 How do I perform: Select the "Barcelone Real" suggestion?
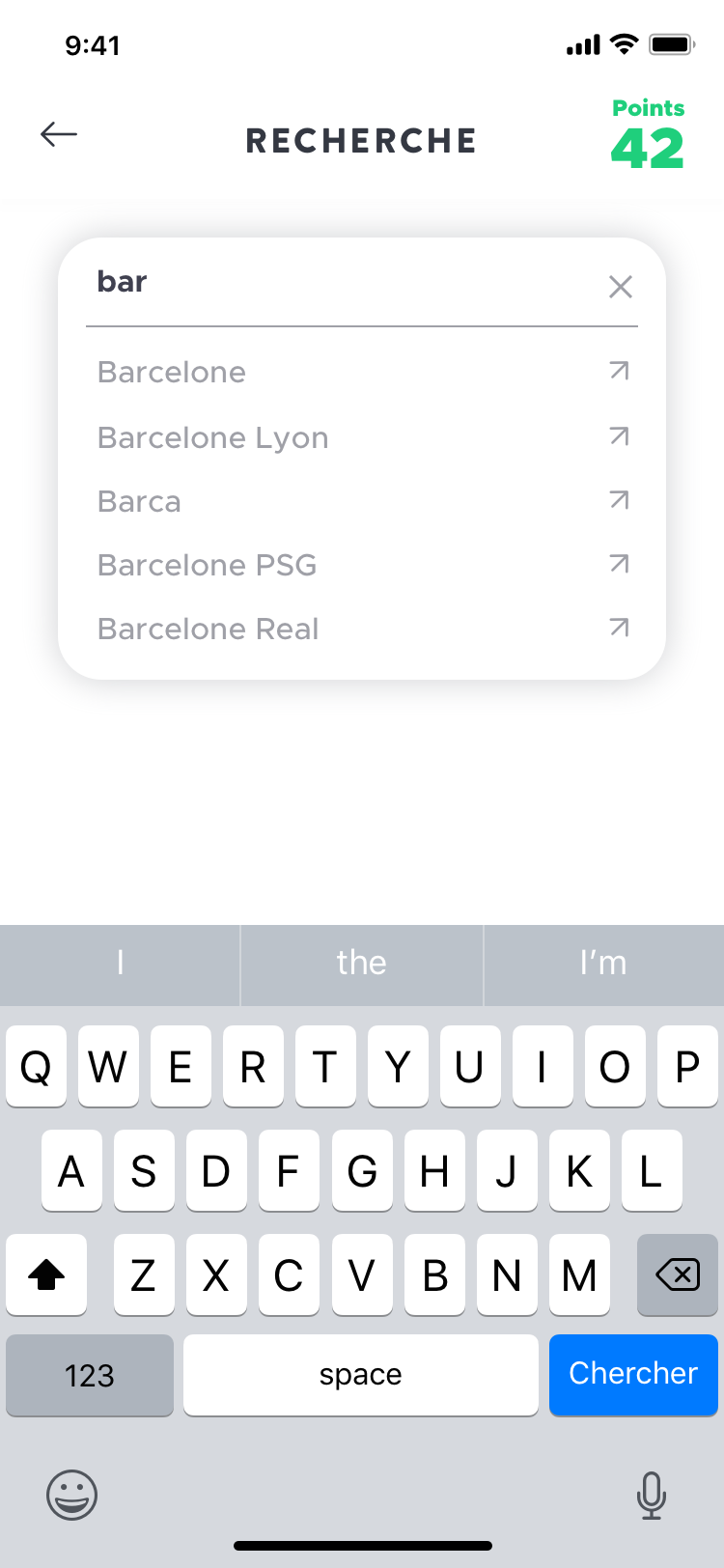(209, 630)
